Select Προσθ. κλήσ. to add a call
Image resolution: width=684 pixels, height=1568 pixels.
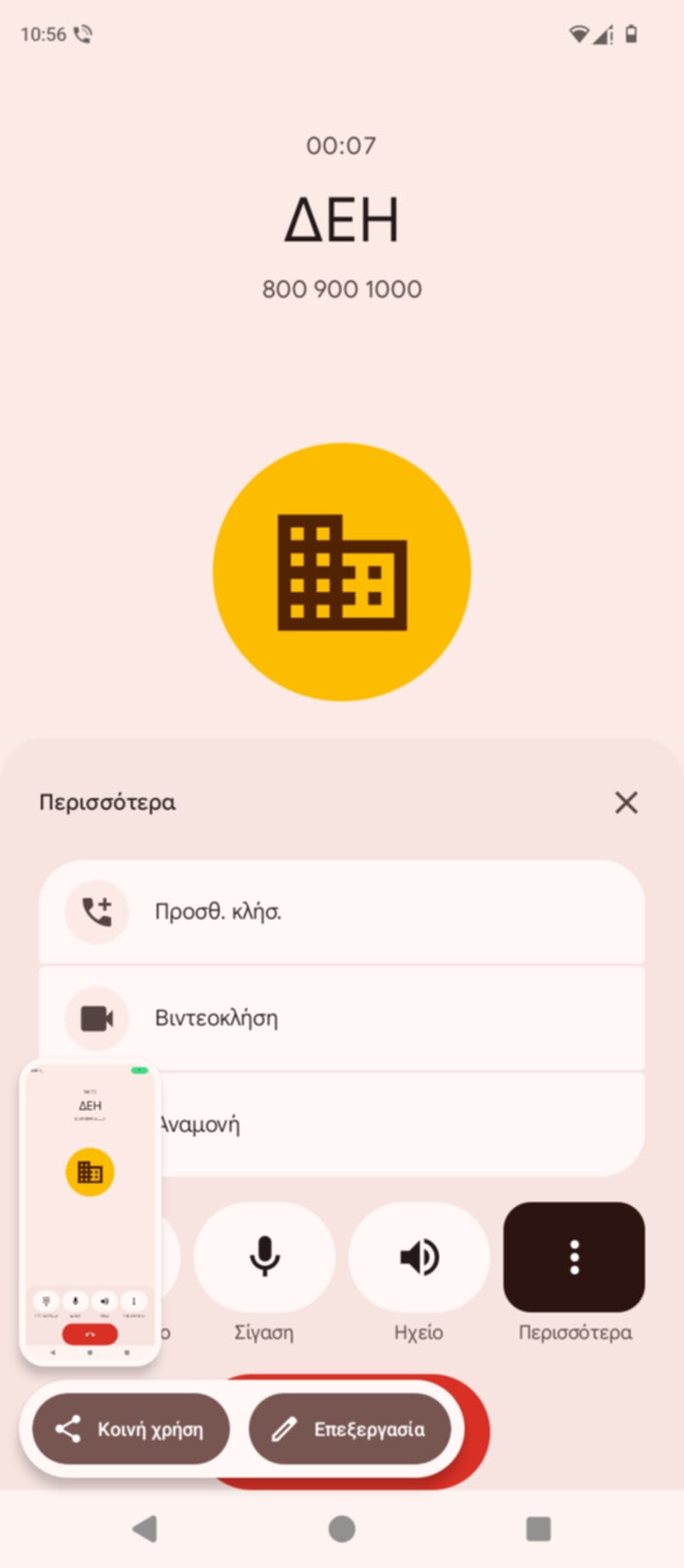tap(342, 912)
